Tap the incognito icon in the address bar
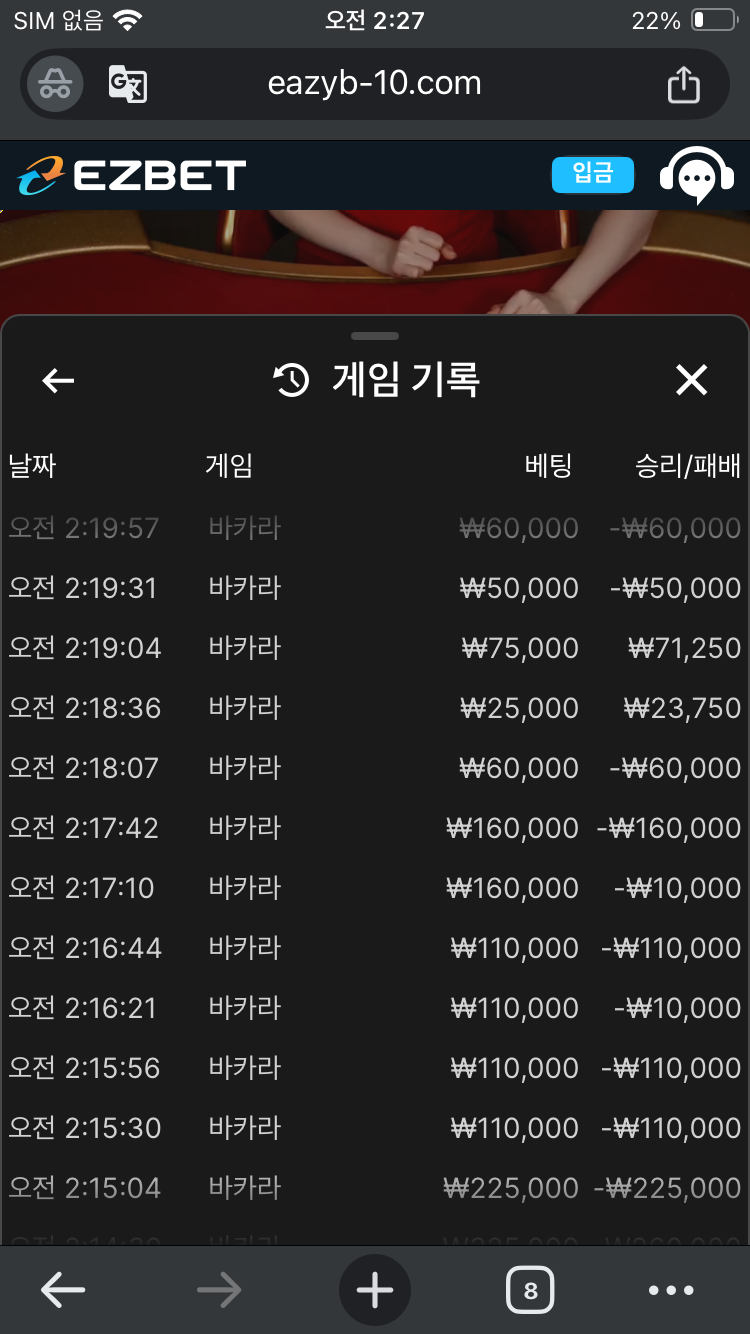 (55, 84)
